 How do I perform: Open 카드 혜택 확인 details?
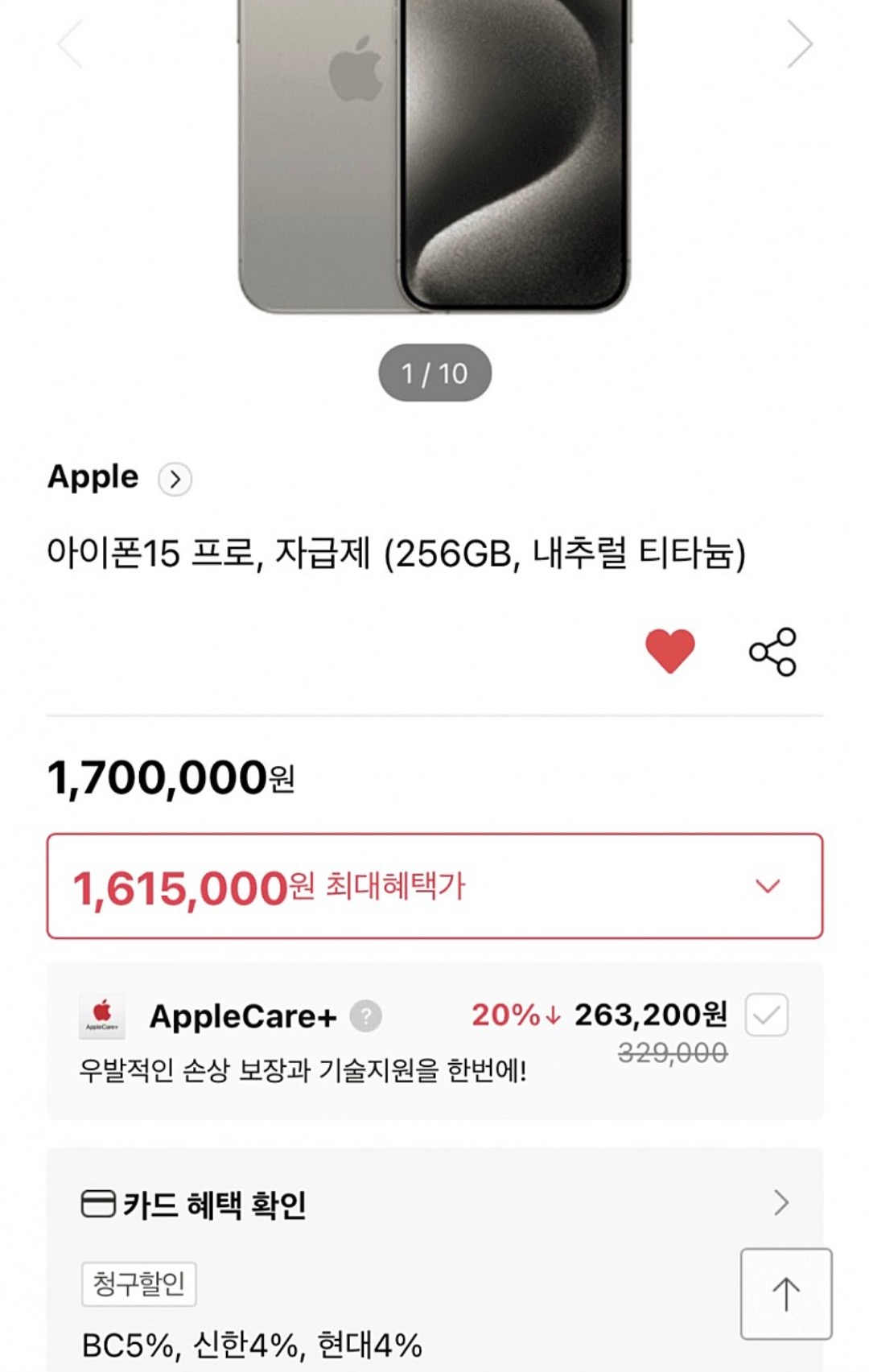[780, 1203]
